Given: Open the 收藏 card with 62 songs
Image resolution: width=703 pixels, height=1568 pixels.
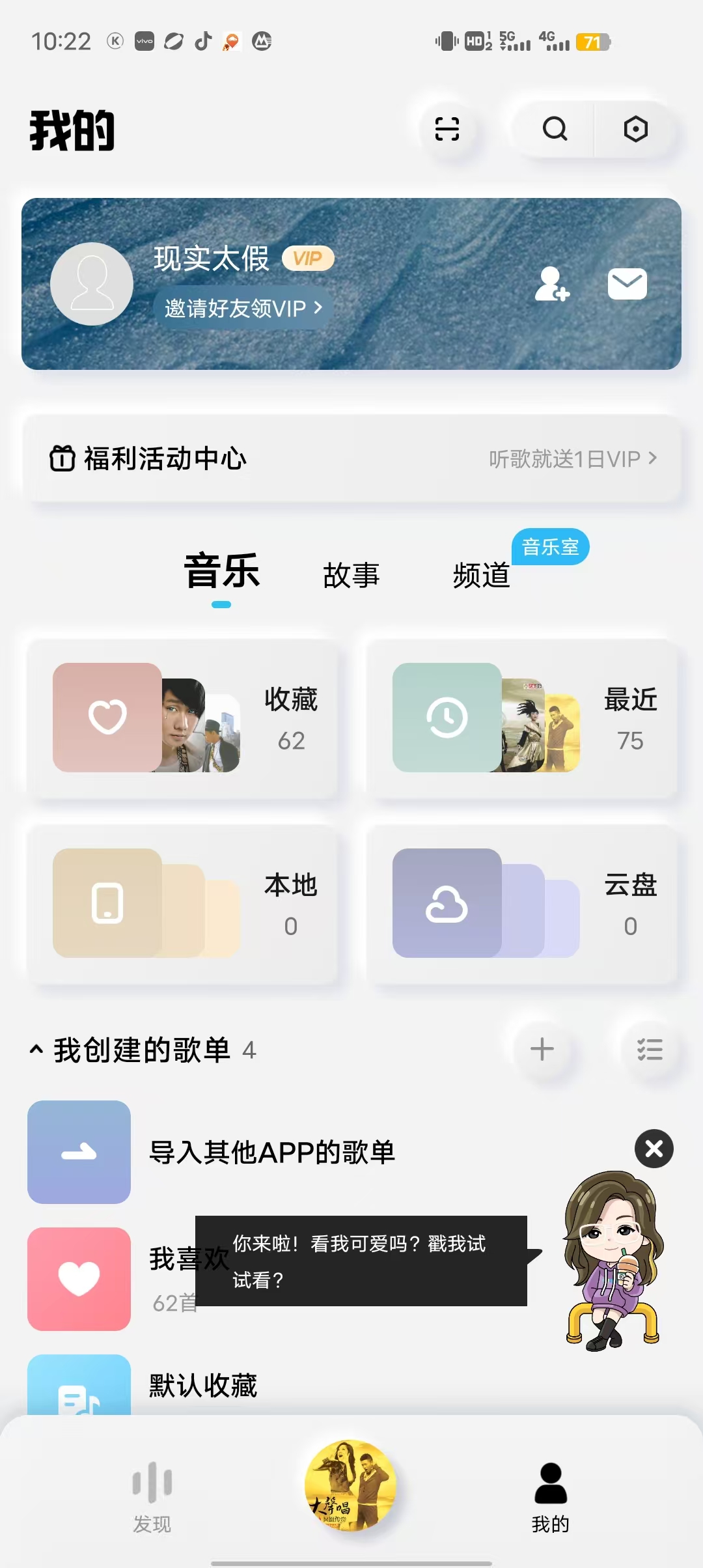Looking at the screenshot, I should click(x=183, y=718).
